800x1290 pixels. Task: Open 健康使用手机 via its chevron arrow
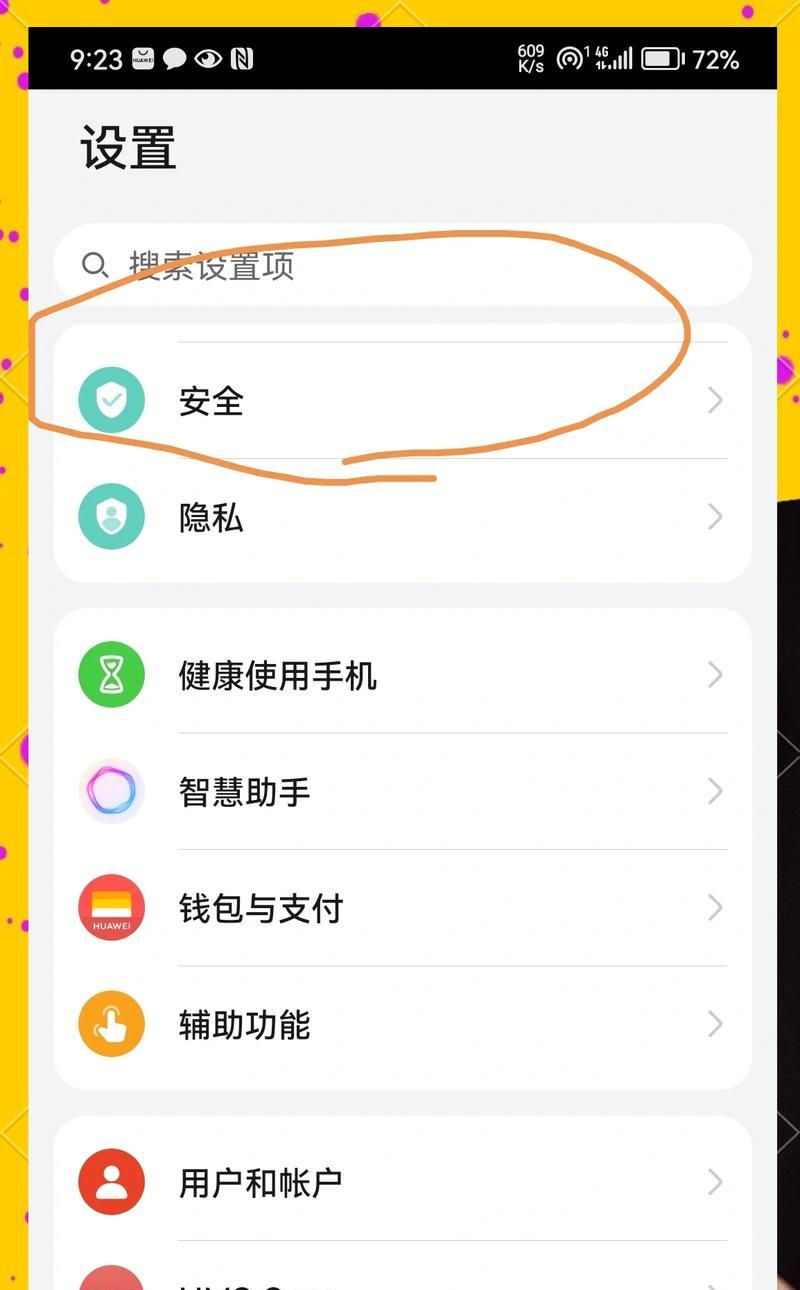point(714,674)
